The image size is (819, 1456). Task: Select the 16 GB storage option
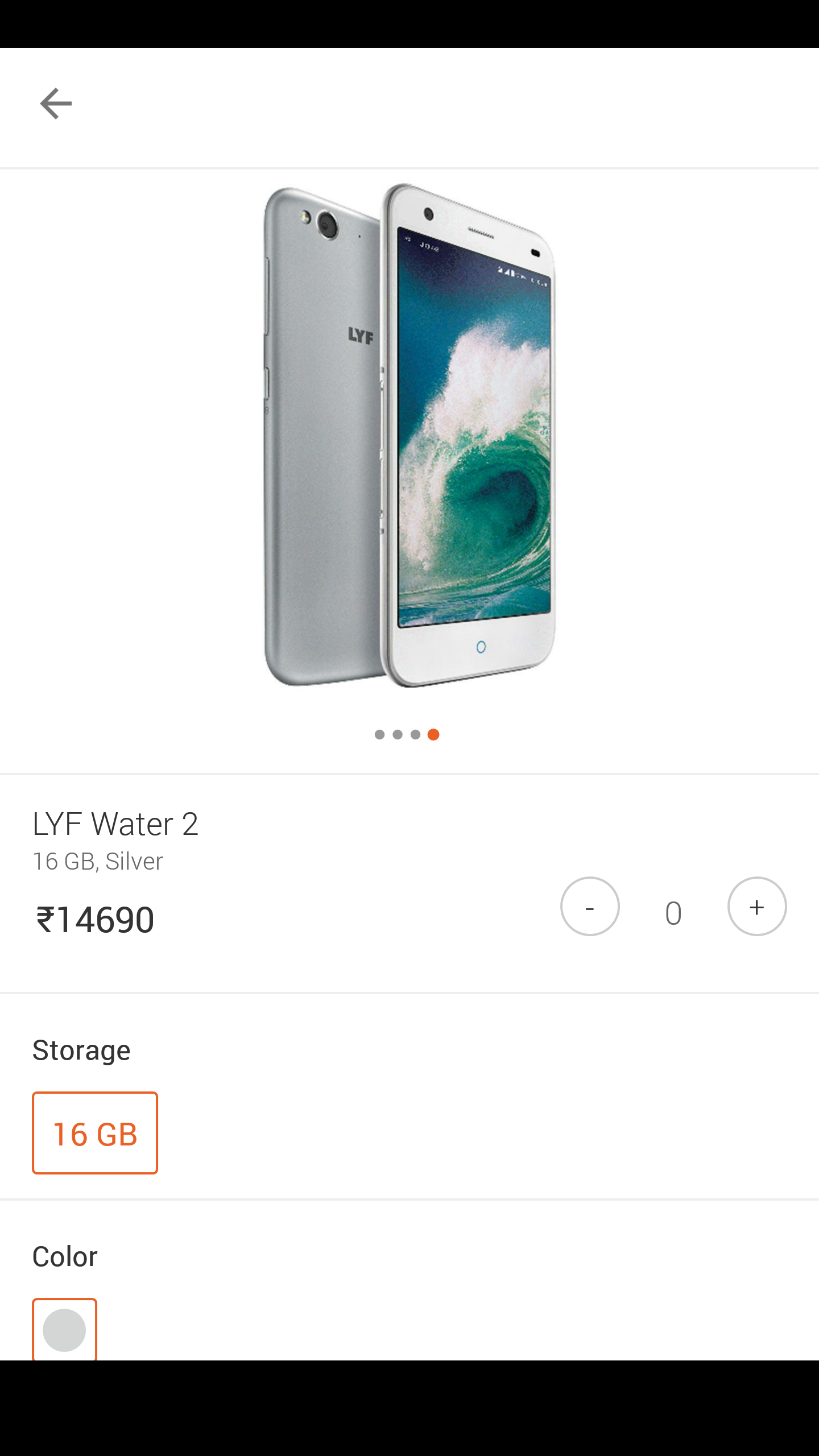[x=95, y=1133]
